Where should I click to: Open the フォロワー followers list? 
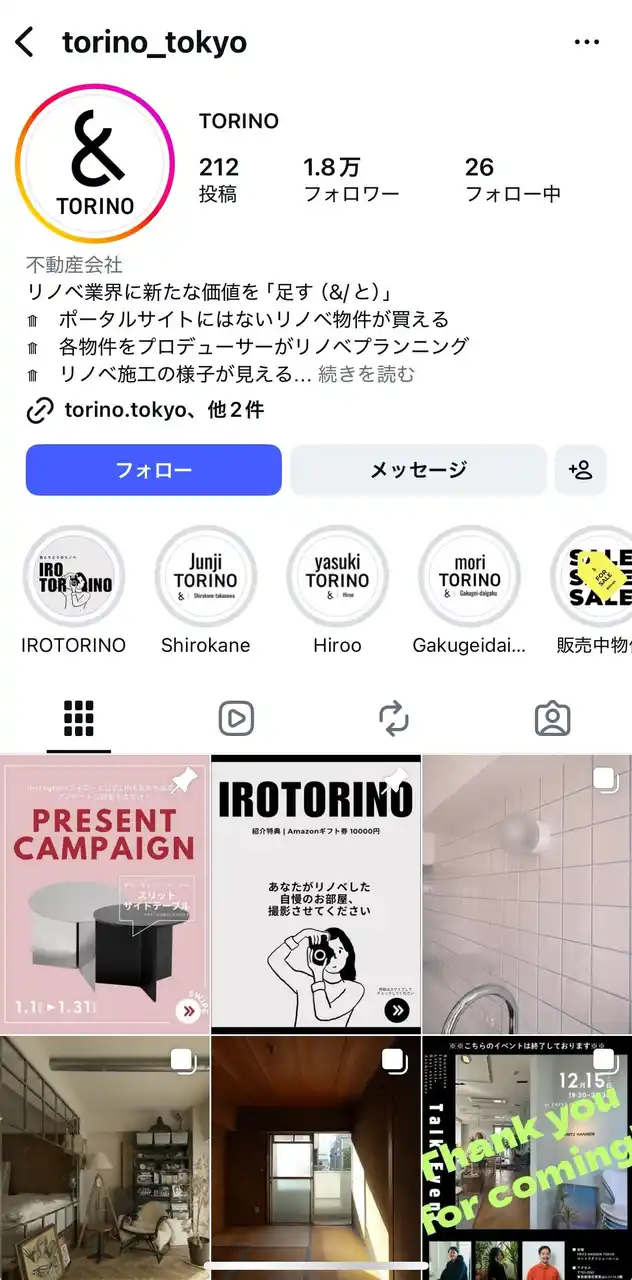pos(351,180)
